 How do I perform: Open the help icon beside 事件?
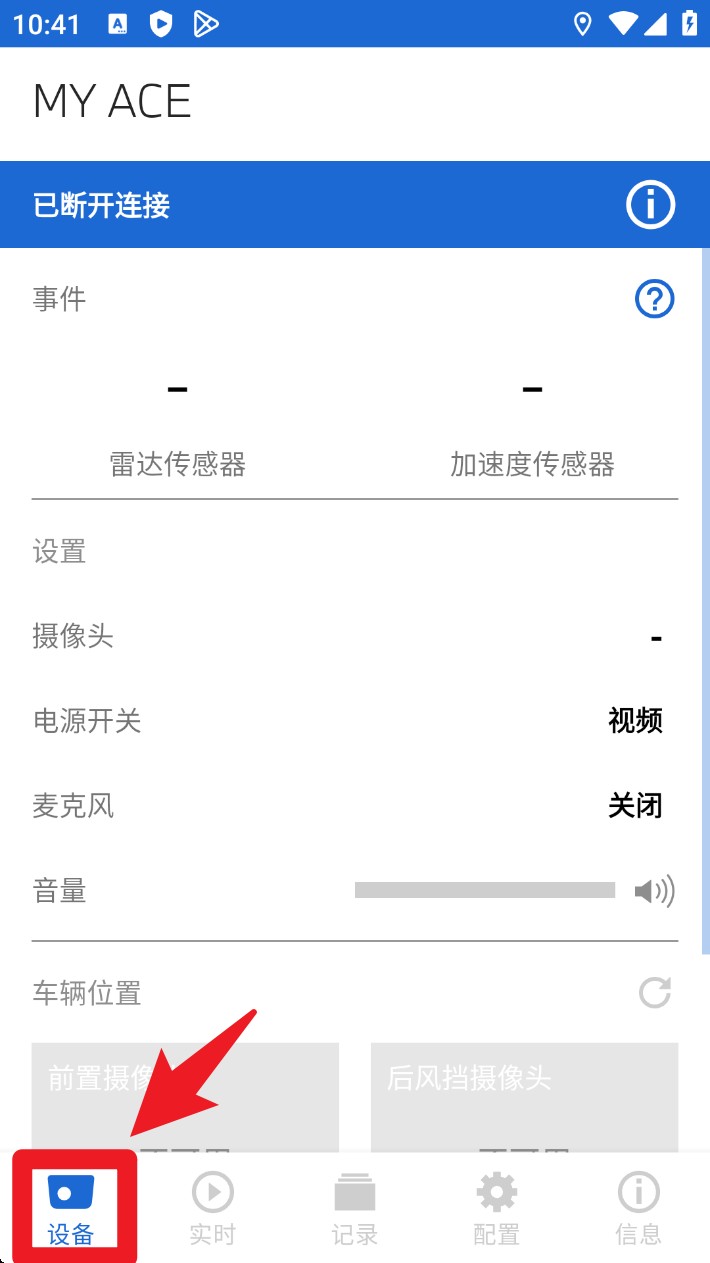coord(655,299)
